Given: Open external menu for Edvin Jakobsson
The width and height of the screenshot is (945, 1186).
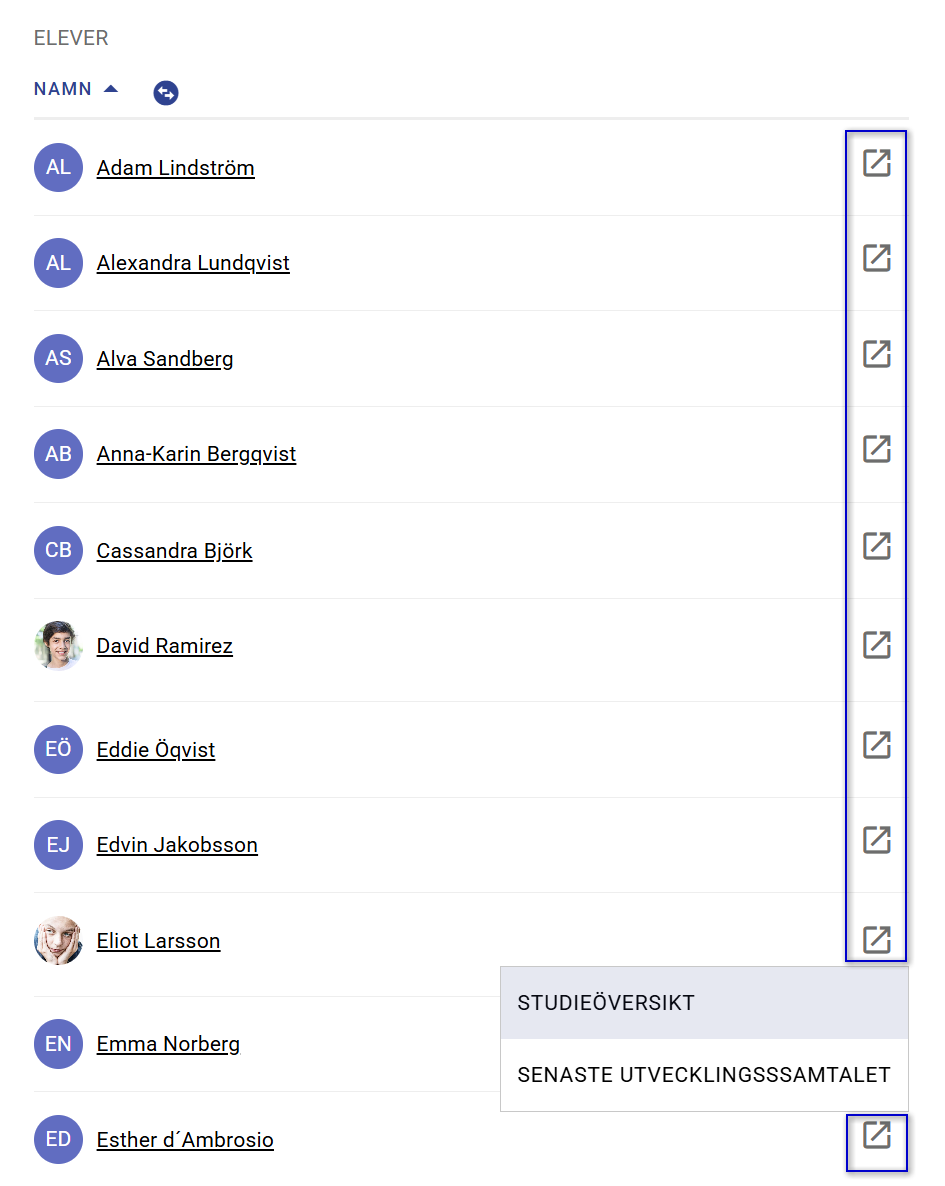Looking at the screenshot, I should [x=876, y=840].
